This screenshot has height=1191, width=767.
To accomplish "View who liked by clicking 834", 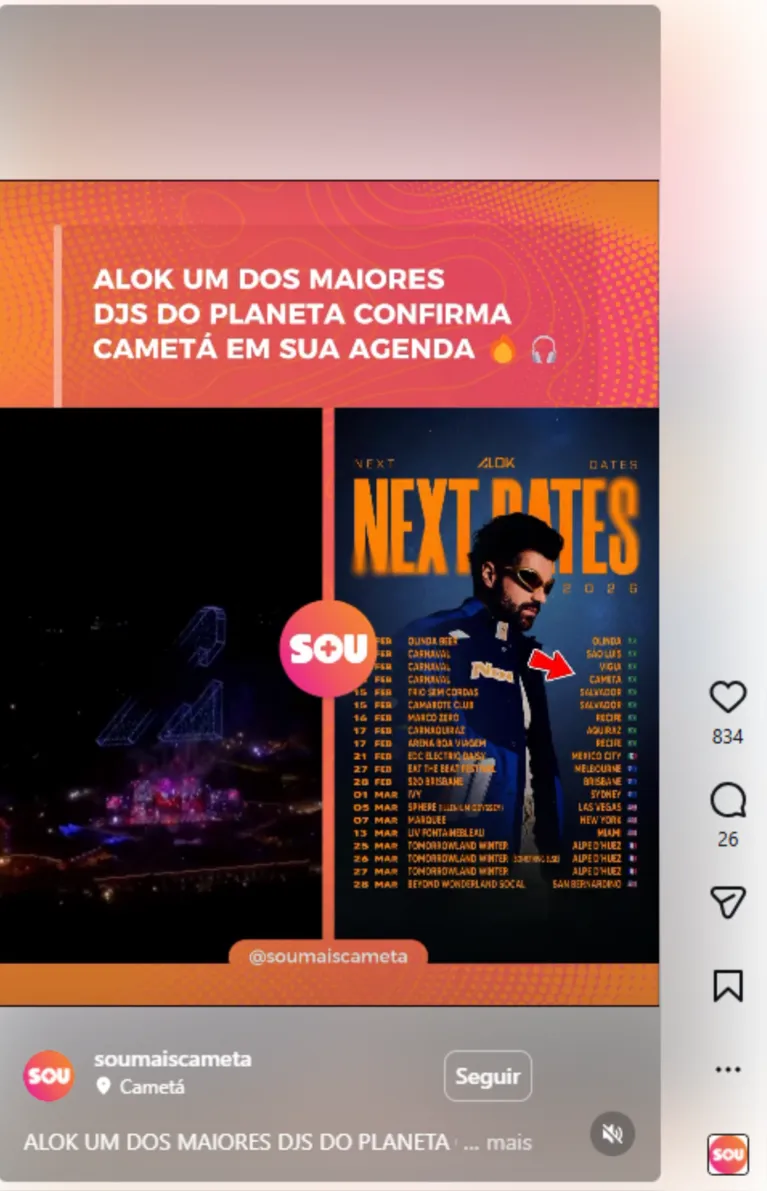I will [x=729, y=736].
